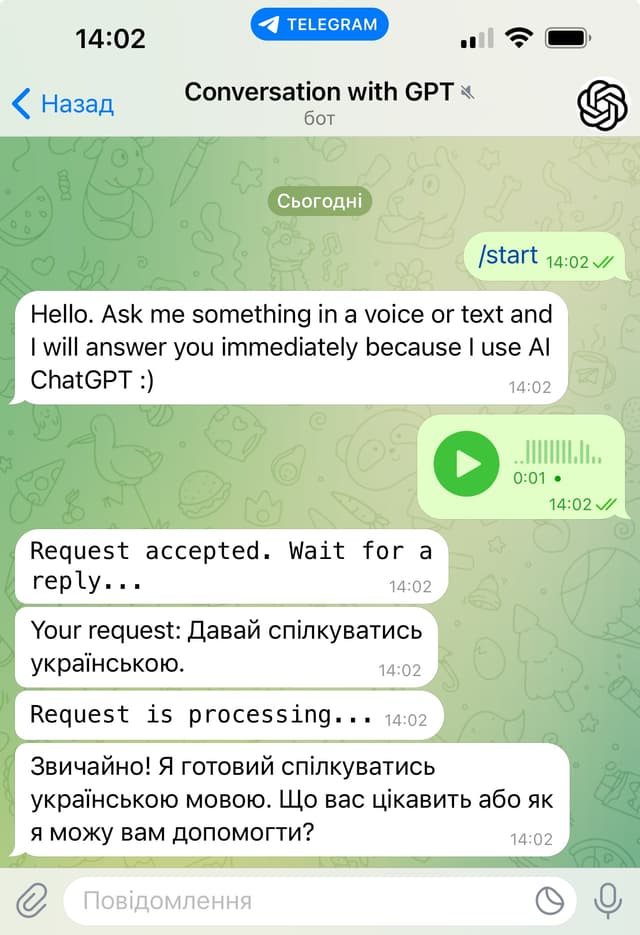Viewport: 640px width, 935px height.
Task: Tap the /start command in the message
Action: click(508, 256)
